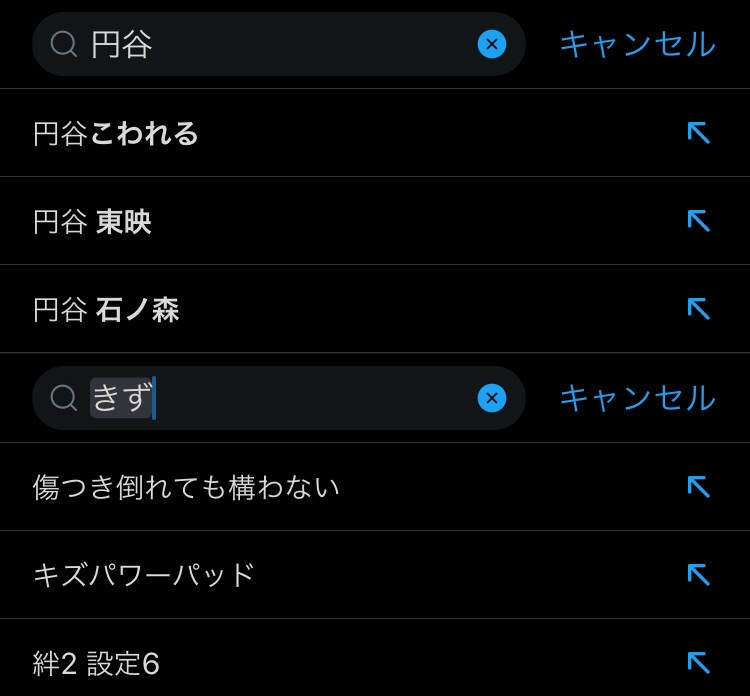This screenshot has height=696, width=750.
Task: Cancel the きず search
Action: 637,398
